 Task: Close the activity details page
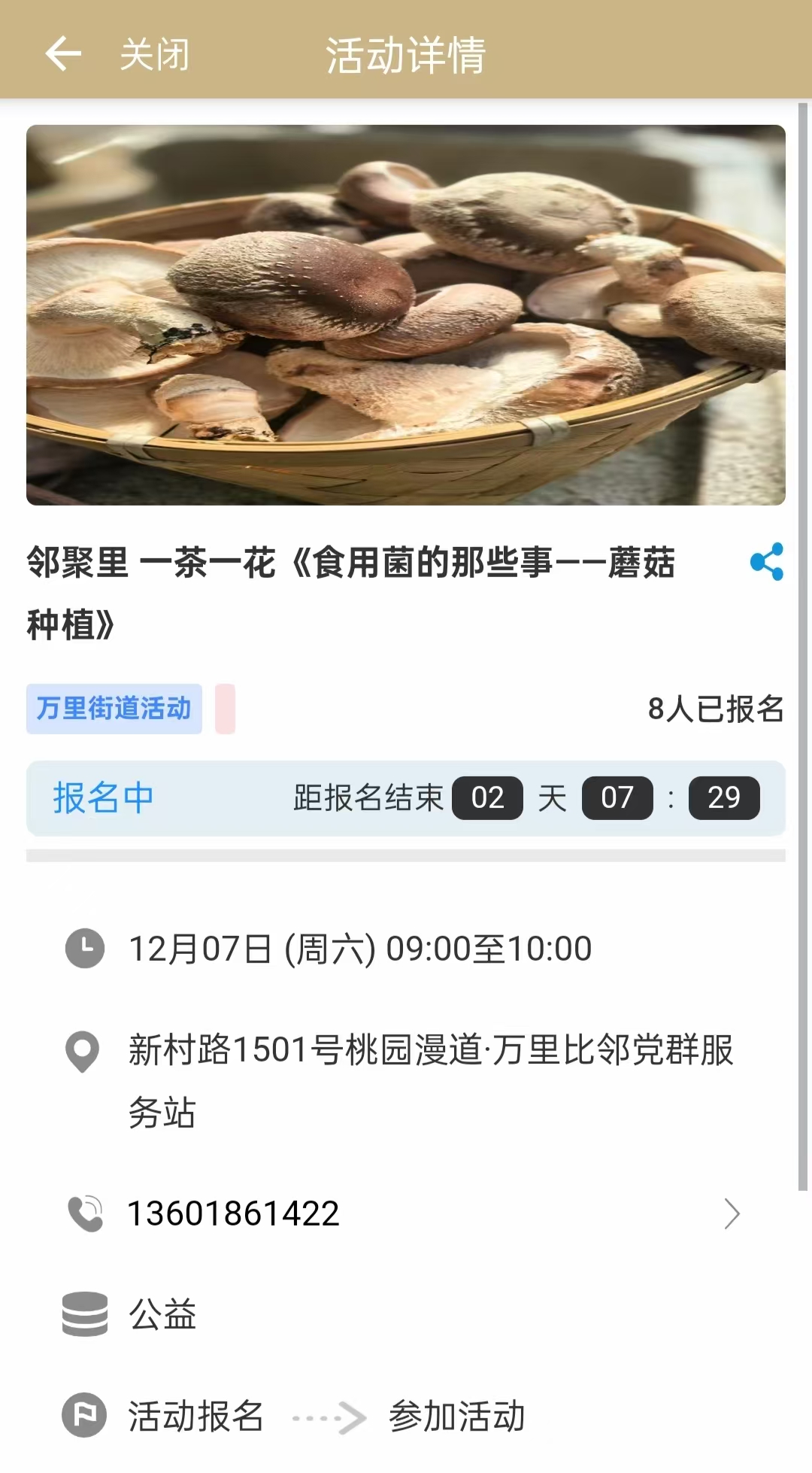pos(155,55)
